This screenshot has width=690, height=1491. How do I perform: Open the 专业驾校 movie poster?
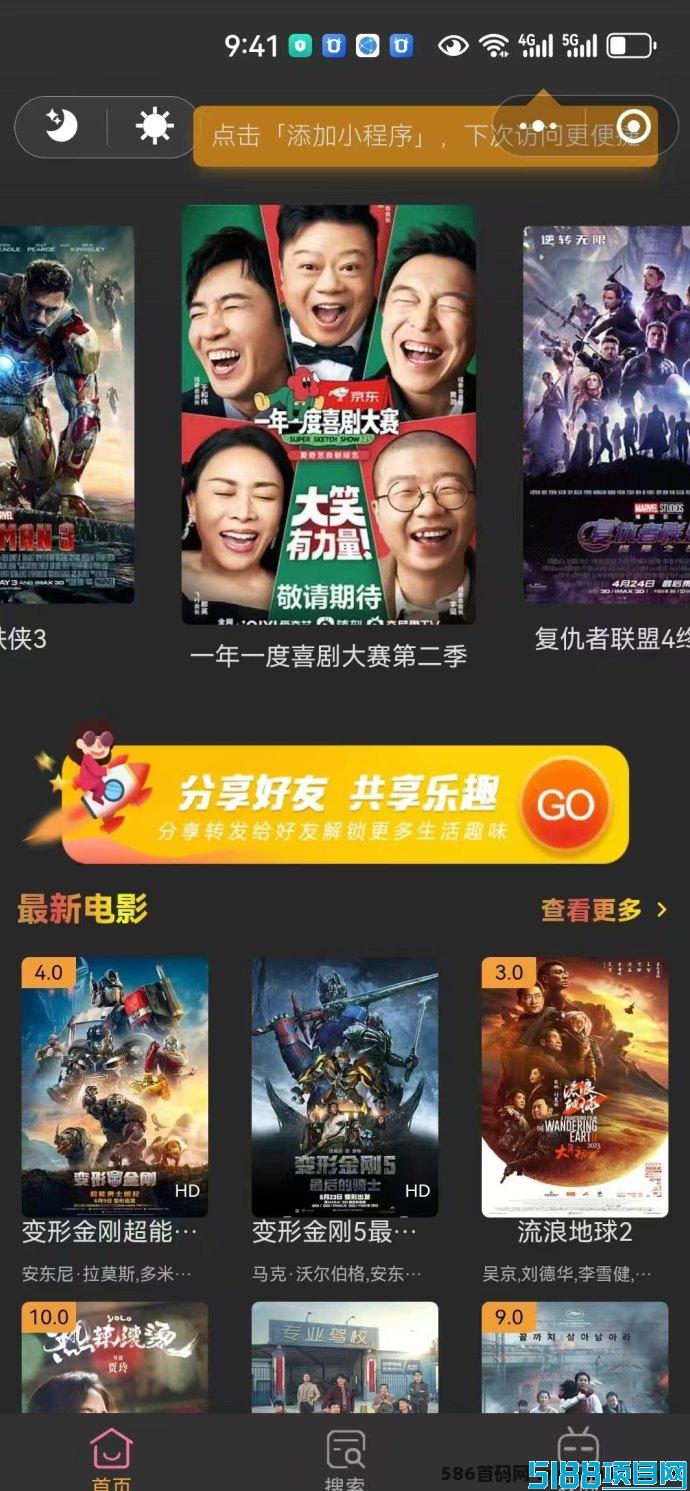(x=345, y=1357)
